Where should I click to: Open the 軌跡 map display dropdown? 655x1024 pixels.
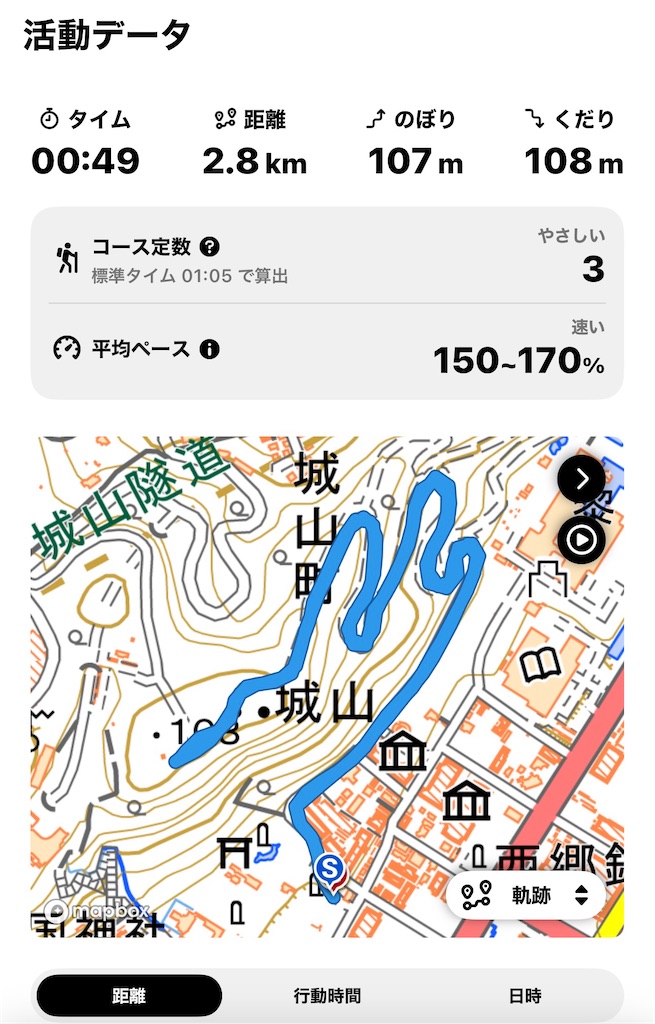click(x=526, y=895)
